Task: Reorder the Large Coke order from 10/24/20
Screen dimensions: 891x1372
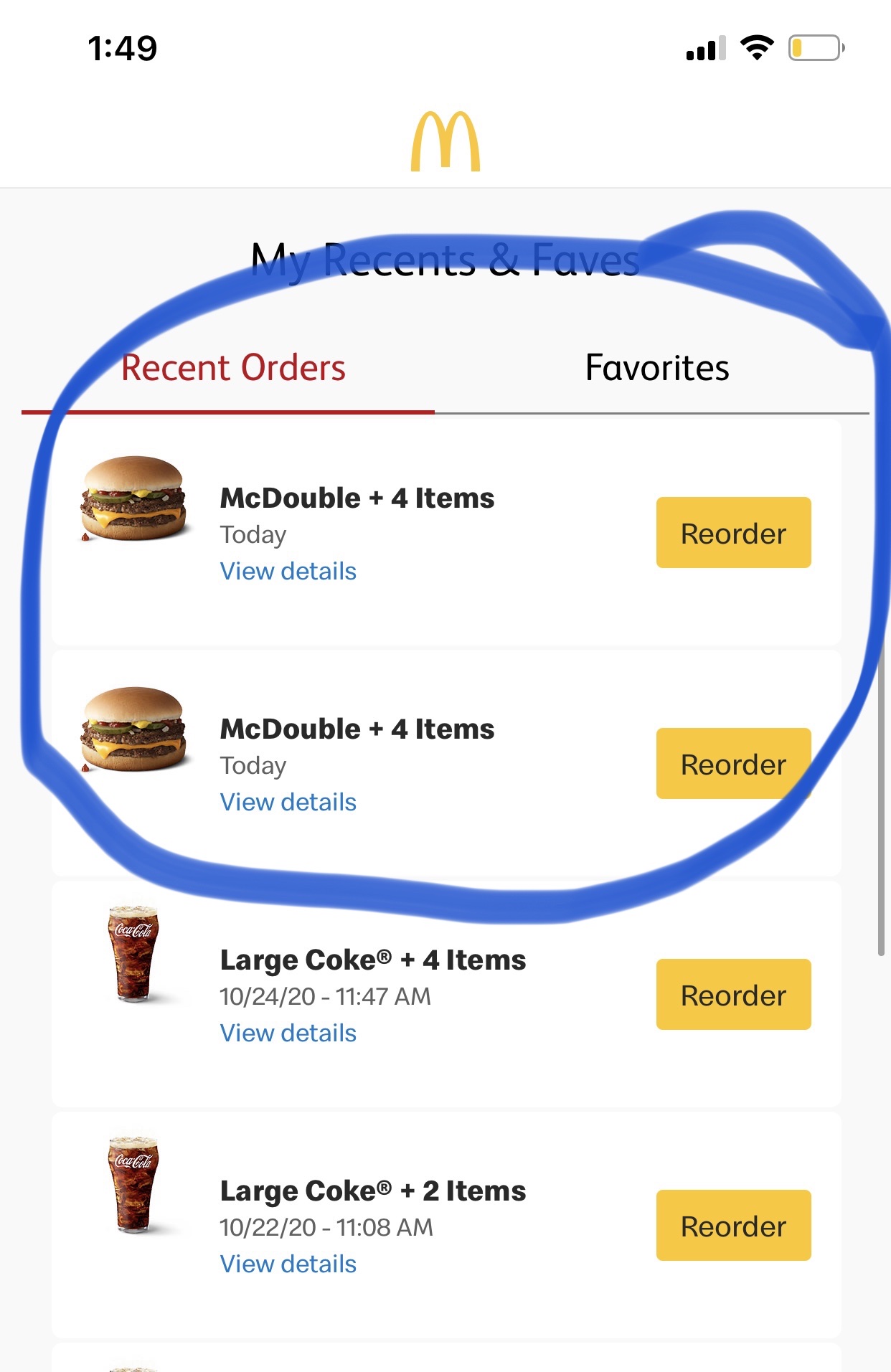Action: click(733, 995)
